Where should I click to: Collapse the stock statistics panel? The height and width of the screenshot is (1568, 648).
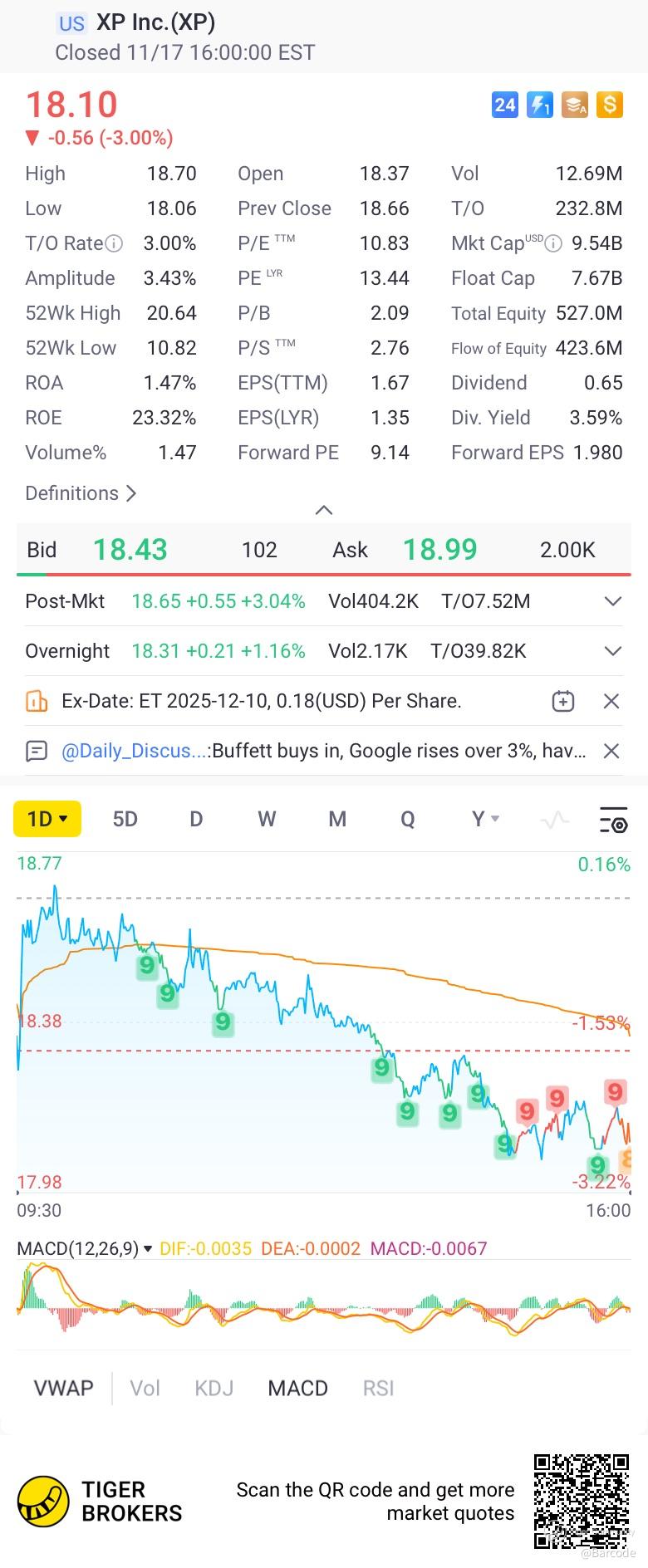(x=324, y=510)
